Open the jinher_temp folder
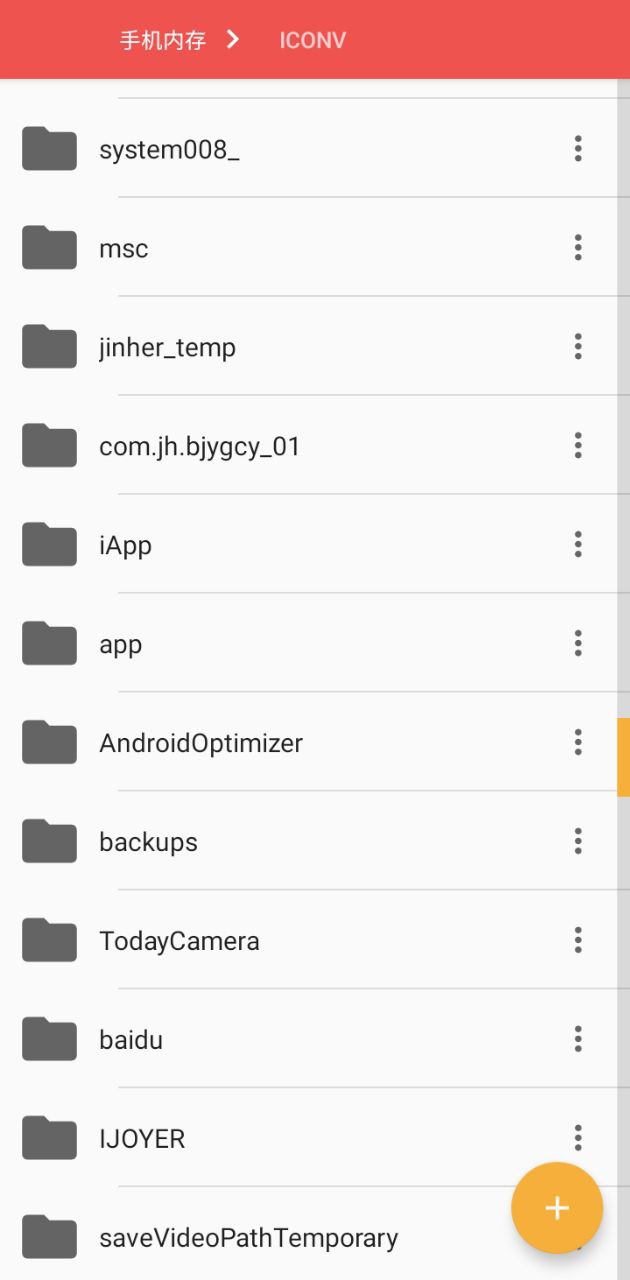Viewport: 630px width, 1280px height. click(309, 347)
